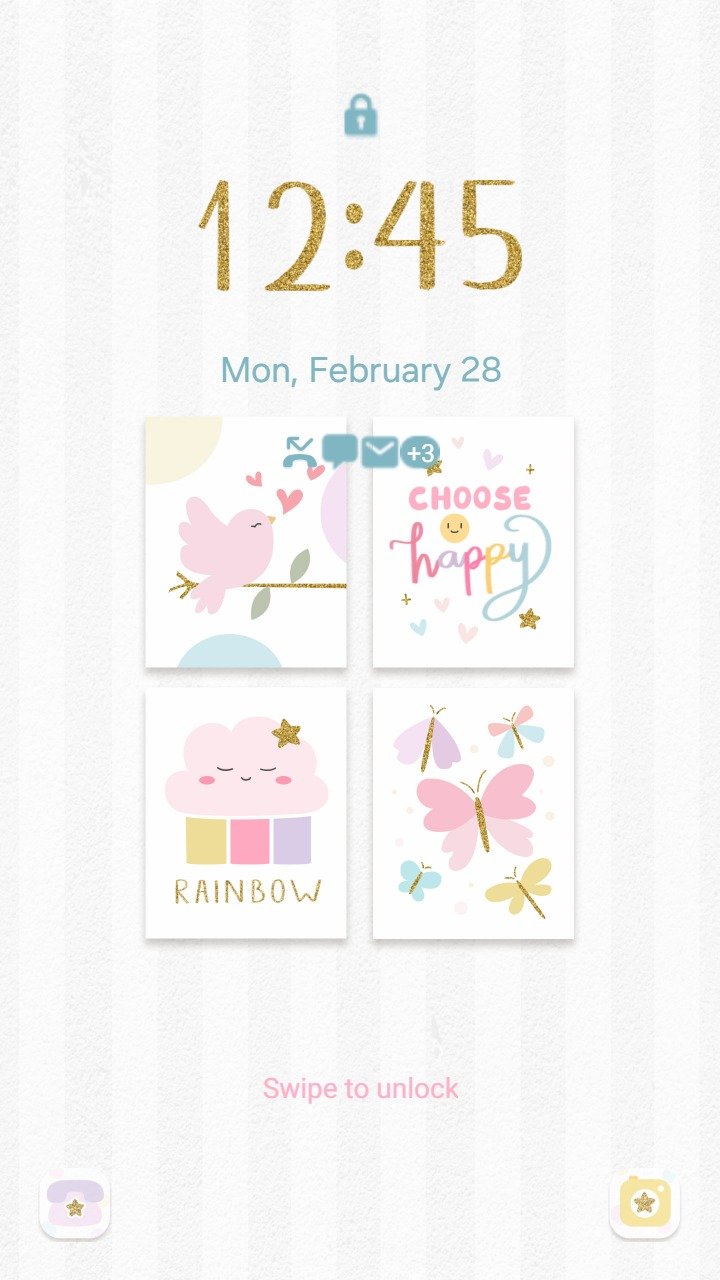
Task: Launch the camera shortcut on the lock screen
Action: click(645, 1203)
